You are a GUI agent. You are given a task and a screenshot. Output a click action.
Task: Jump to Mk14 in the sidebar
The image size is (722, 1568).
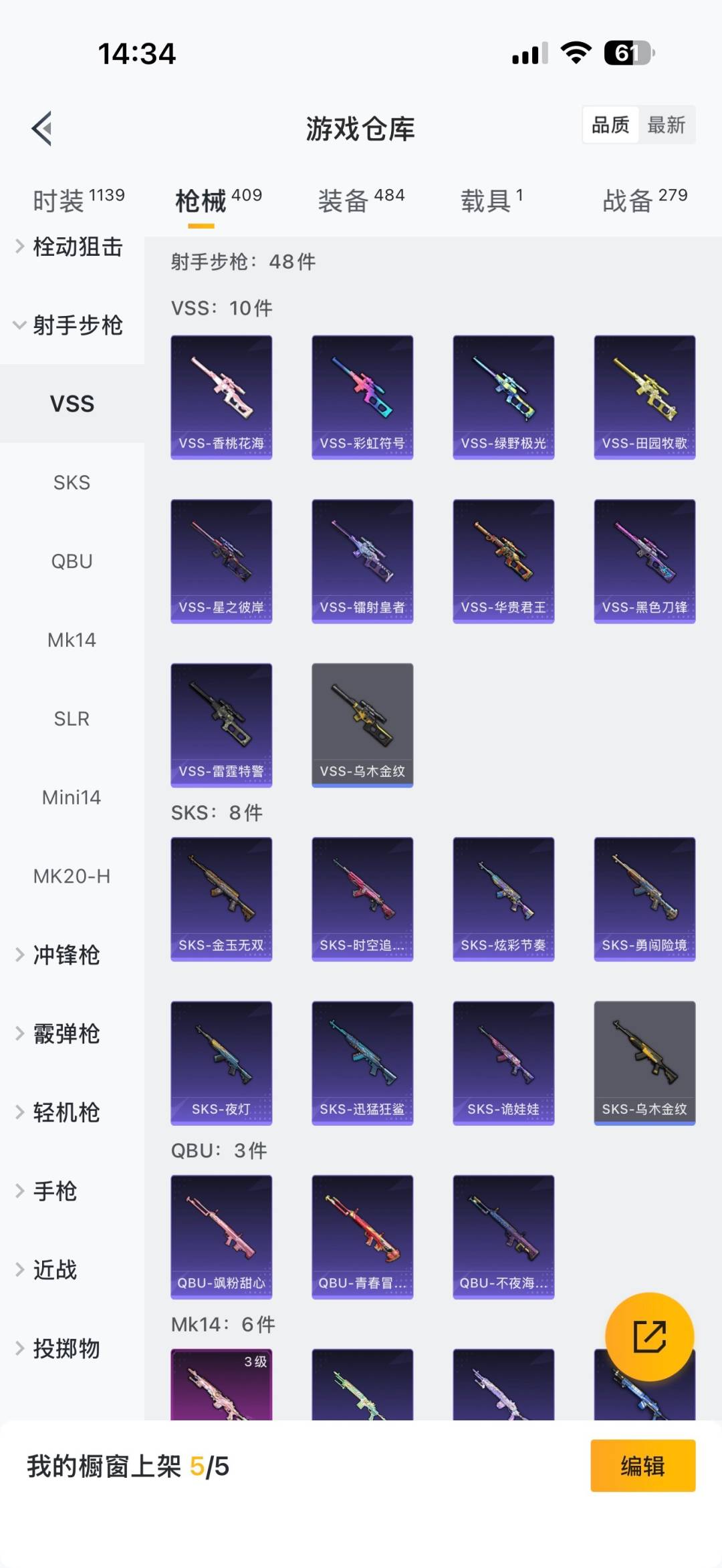[72, 640]
